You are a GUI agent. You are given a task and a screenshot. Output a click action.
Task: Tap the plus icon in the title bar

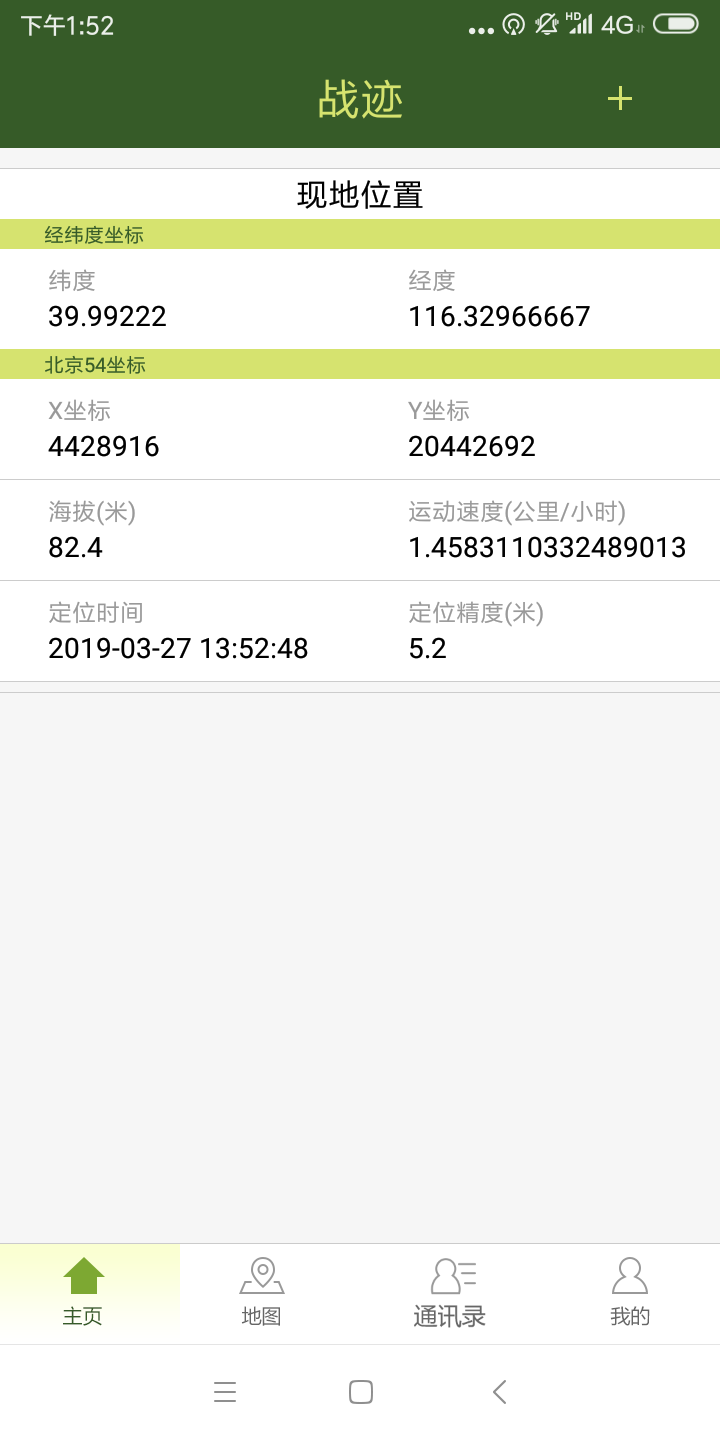pyautogui.click(x=619, y=98)
